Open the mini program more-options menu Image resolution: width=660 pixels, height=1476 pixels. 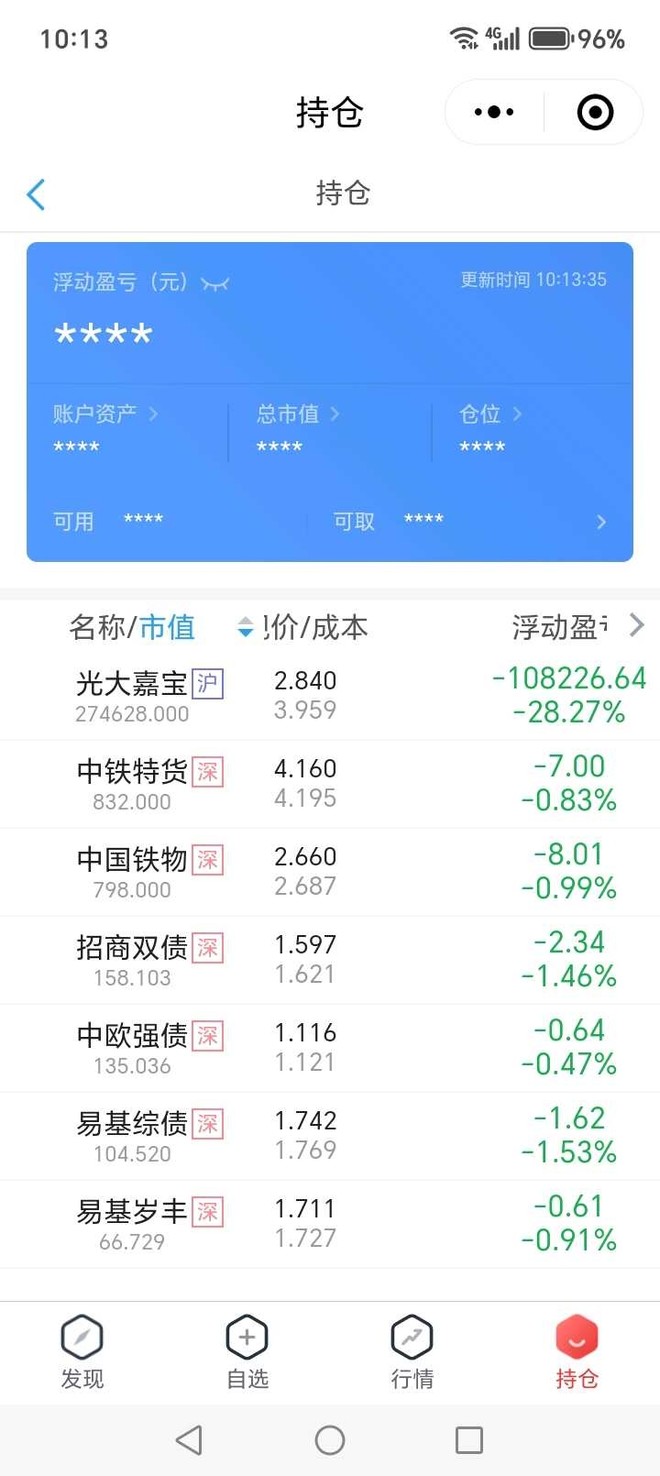(494, 112)
